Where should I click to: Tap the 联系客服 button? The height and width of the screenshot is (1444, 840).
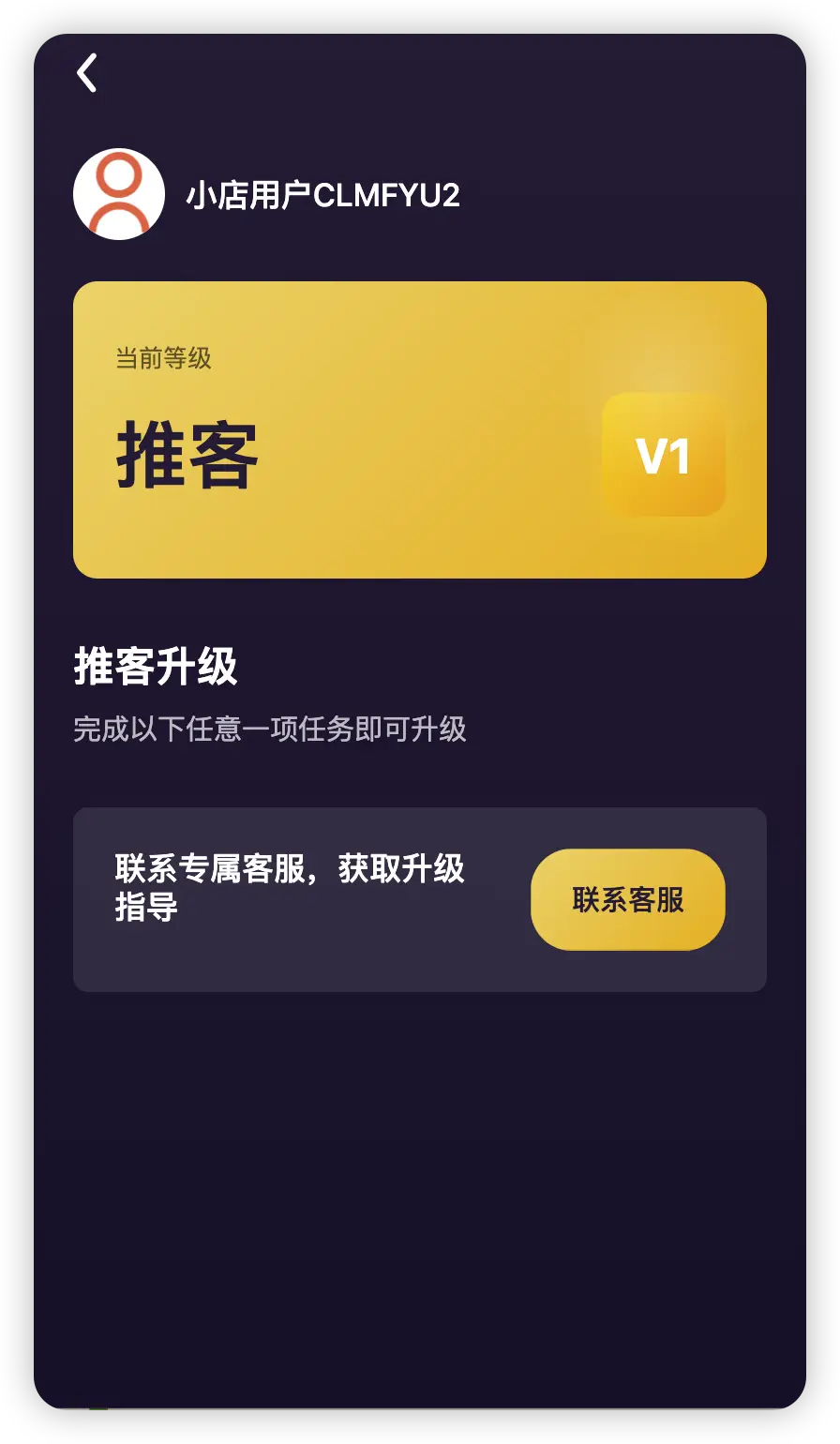point(627,899)
